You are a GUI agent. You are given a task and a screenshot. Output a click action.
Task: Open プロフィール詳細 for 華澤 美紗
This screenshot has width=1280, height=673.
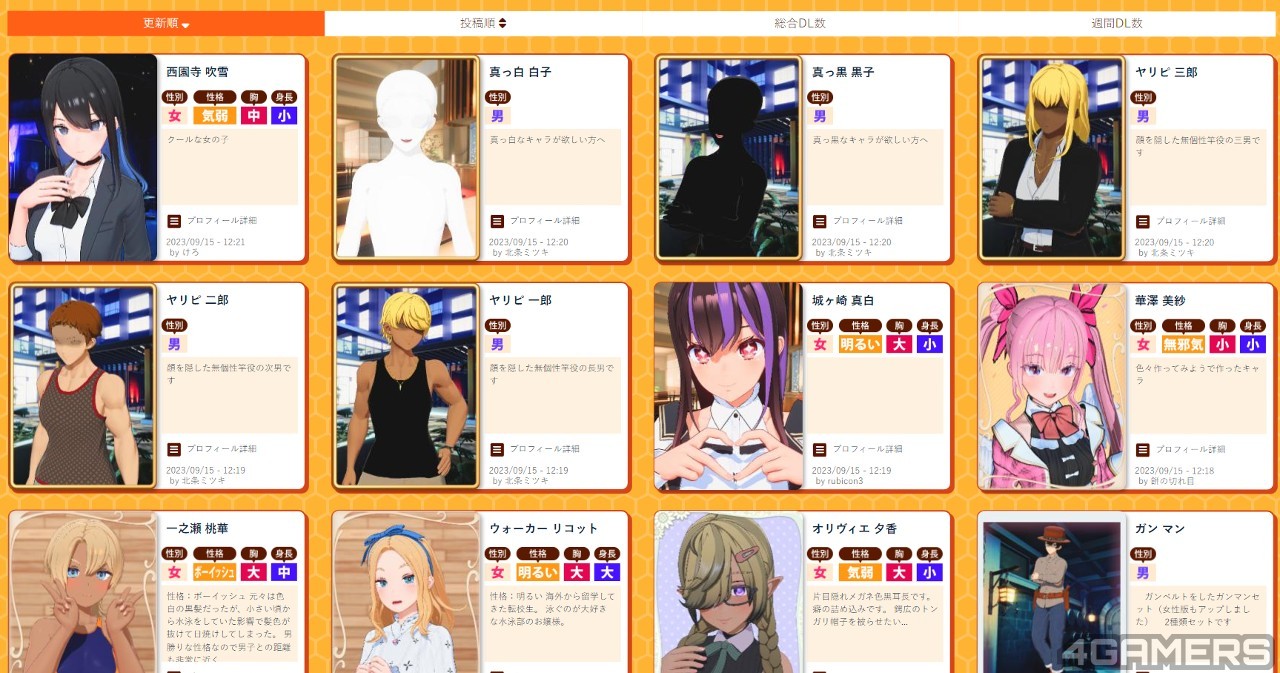coord(1181,449)
